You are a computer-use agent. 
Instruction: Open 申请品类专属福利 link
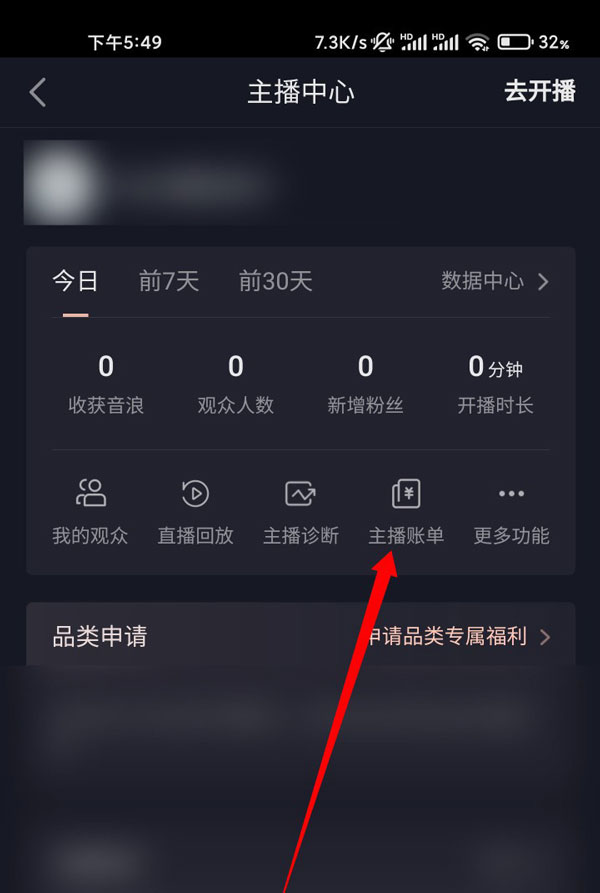pyautogui.click(x=455, y=636)
